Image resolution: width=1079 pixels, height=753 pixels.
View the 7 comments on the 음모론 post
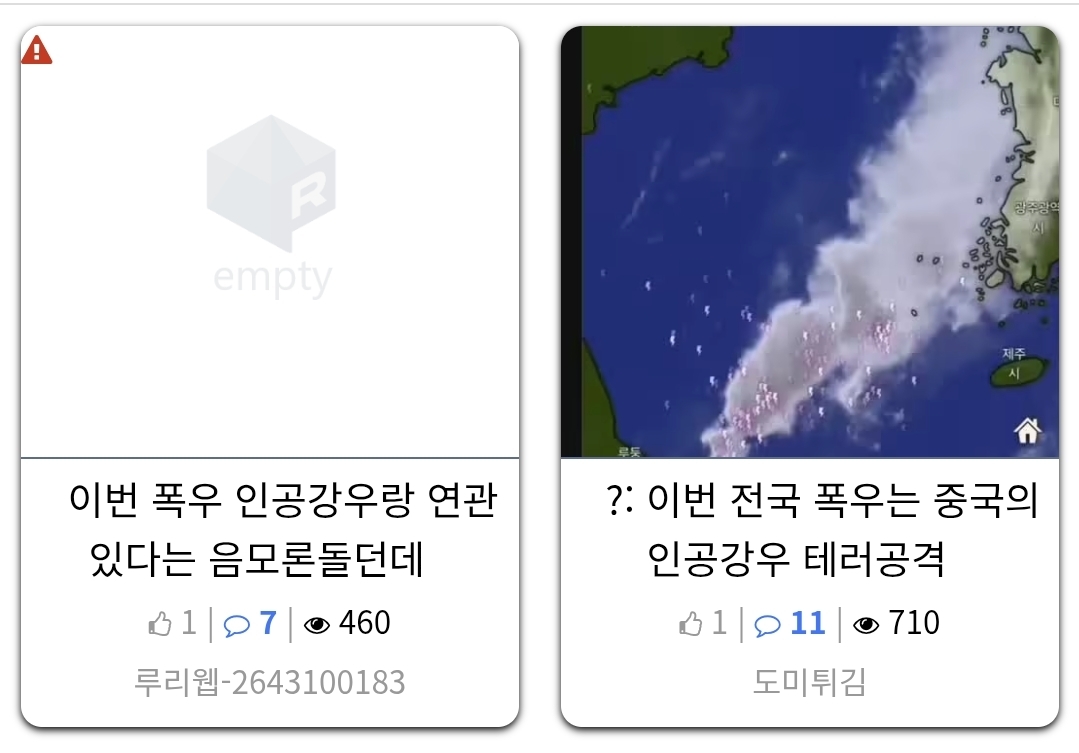pyautogui.click(x=251, y=624)
